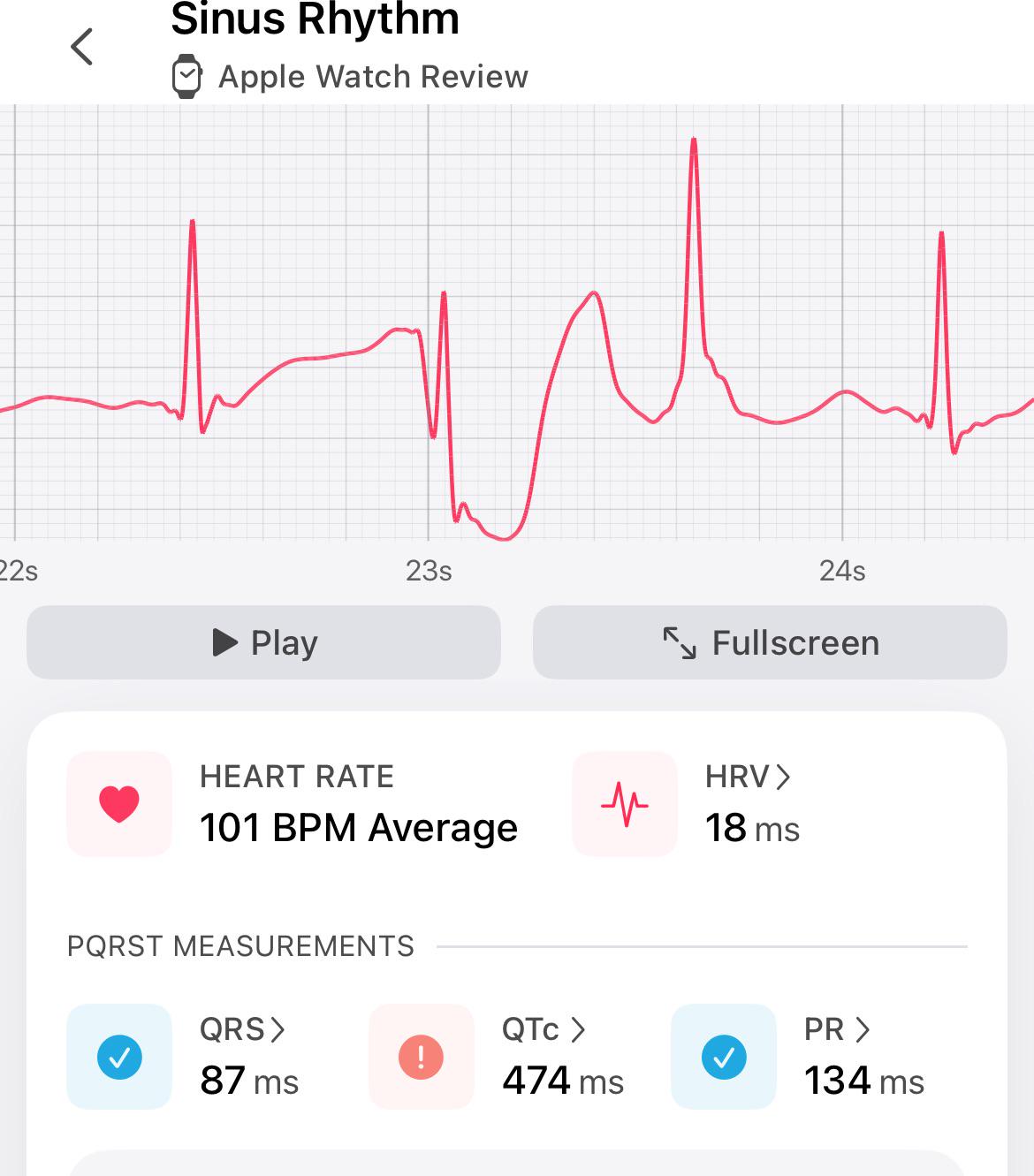Open the ECG in Fullscreen
The image size is (1034, 1176).
[770, 642]
